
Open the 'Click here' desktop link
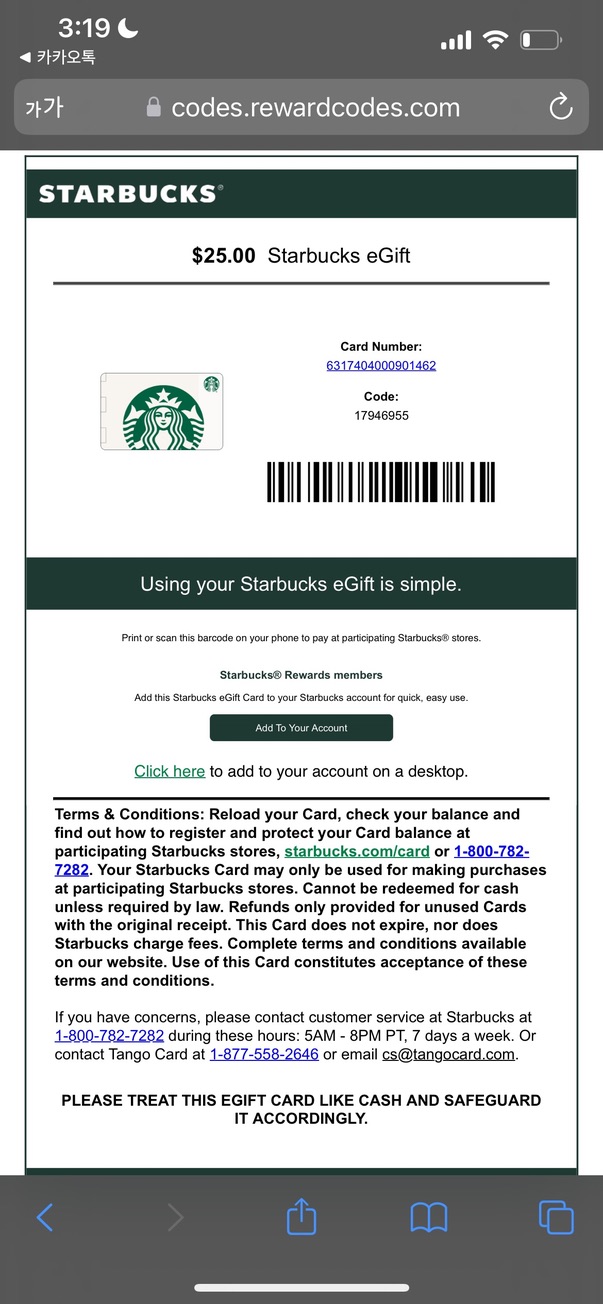point(169,771)
